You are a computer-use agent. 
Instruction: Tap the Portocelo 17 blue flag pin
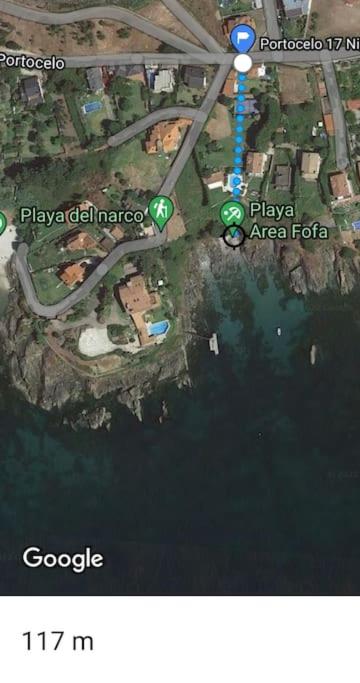point(243,37)
